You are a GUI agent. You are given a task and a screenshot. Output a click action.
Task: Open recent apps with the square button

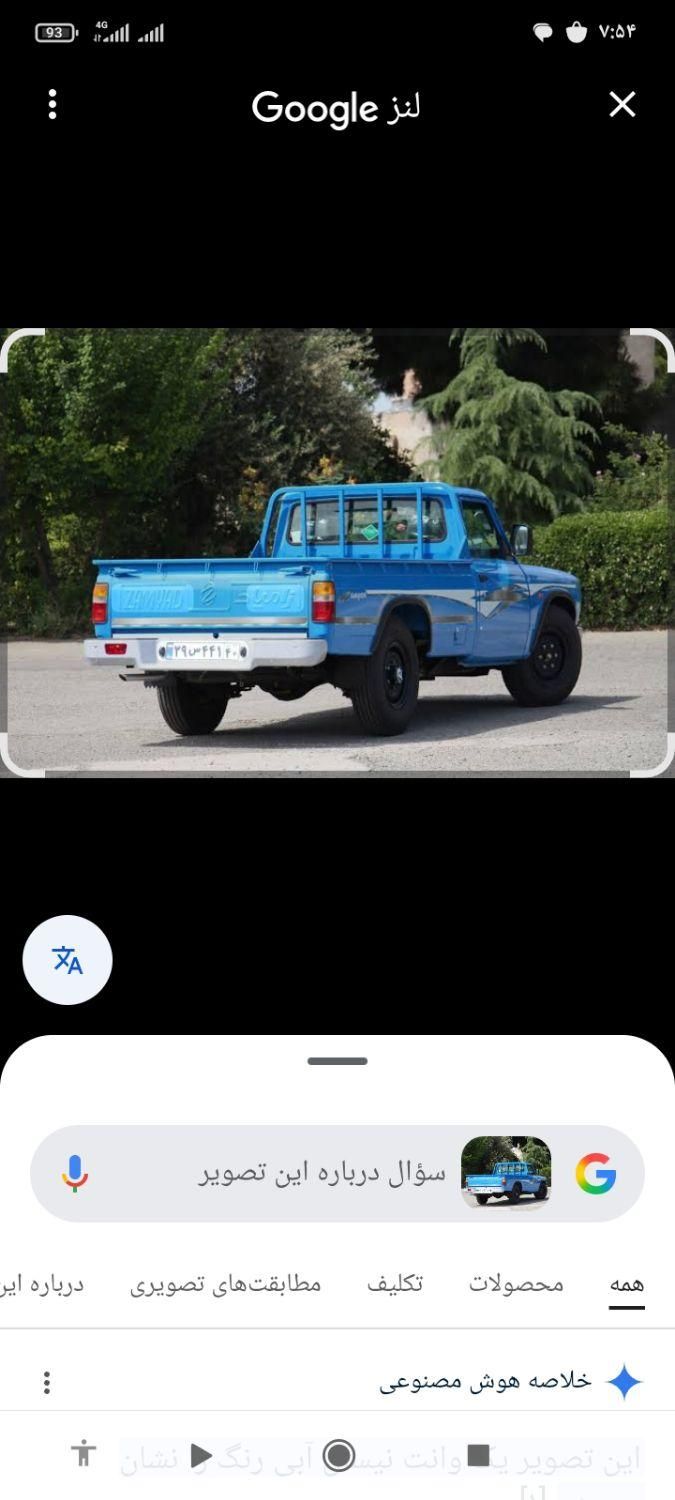[479, 1455]
